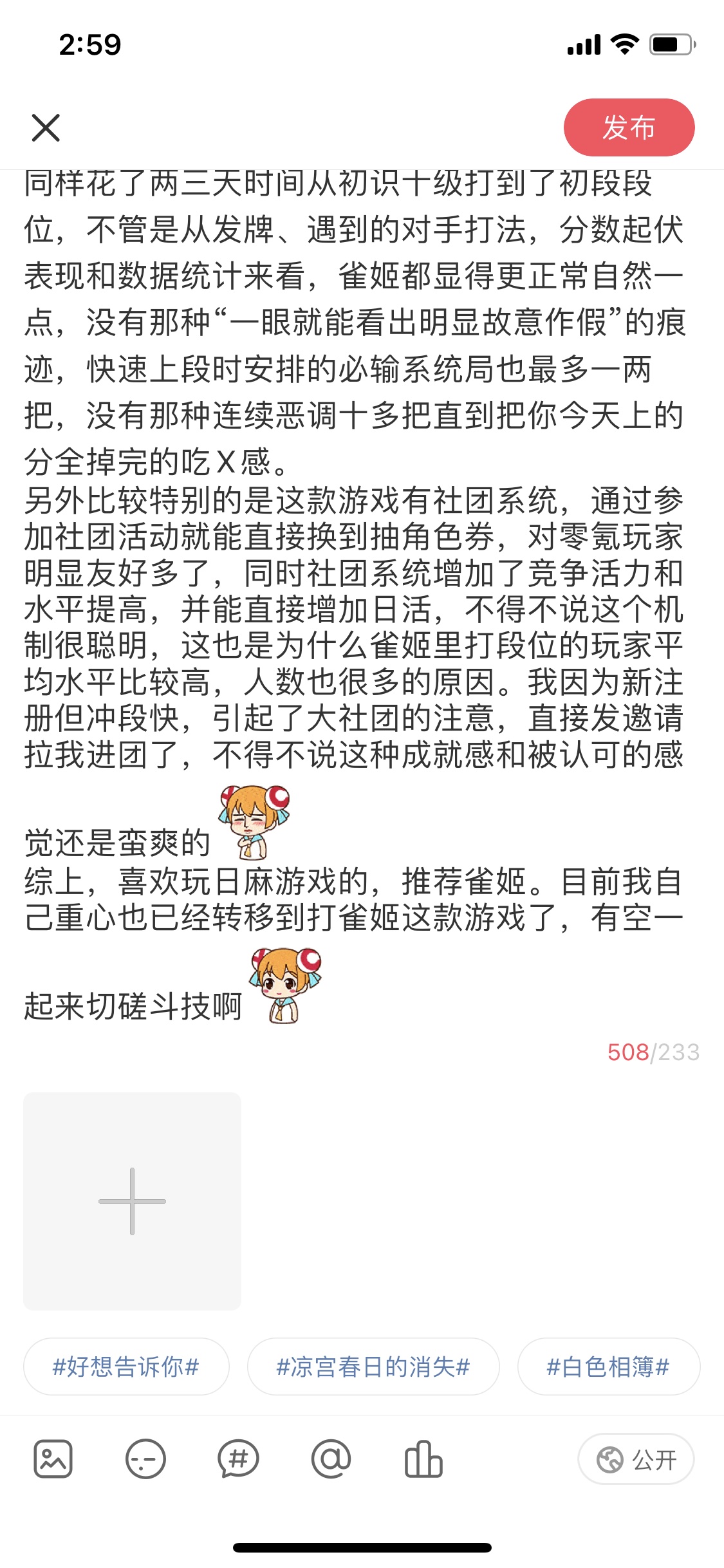
Task: Close the post composer
Action: point(46,127)
